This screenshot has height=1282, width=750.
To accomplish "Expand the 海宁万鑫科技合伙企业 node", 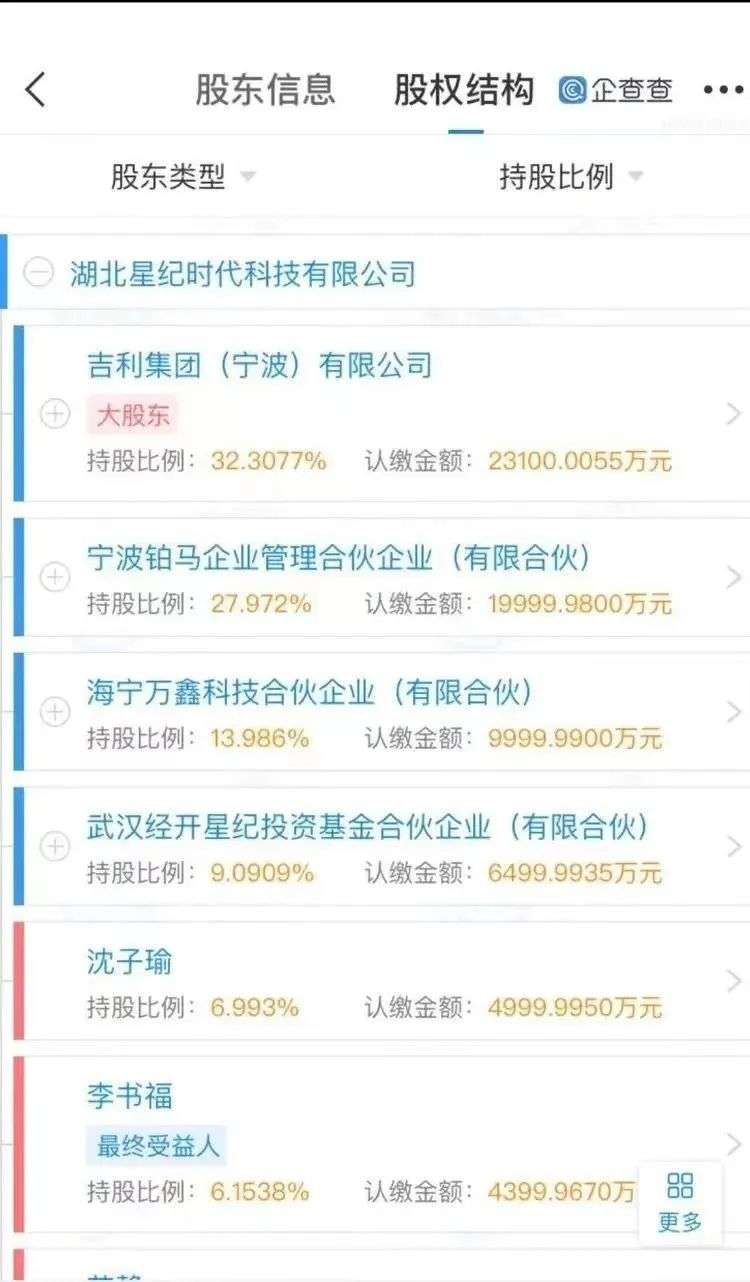I will point(54,712).
